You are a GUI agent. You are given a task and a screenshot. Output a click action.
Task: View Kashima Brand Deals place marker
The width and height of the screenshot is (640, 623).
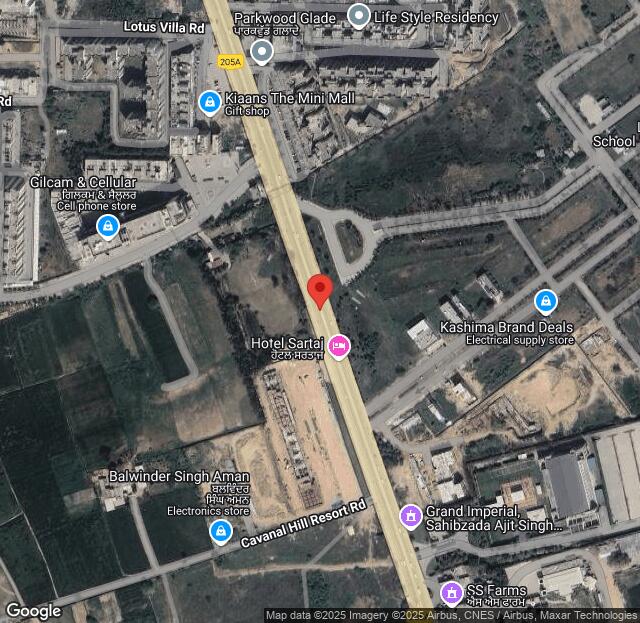(545, 300)
